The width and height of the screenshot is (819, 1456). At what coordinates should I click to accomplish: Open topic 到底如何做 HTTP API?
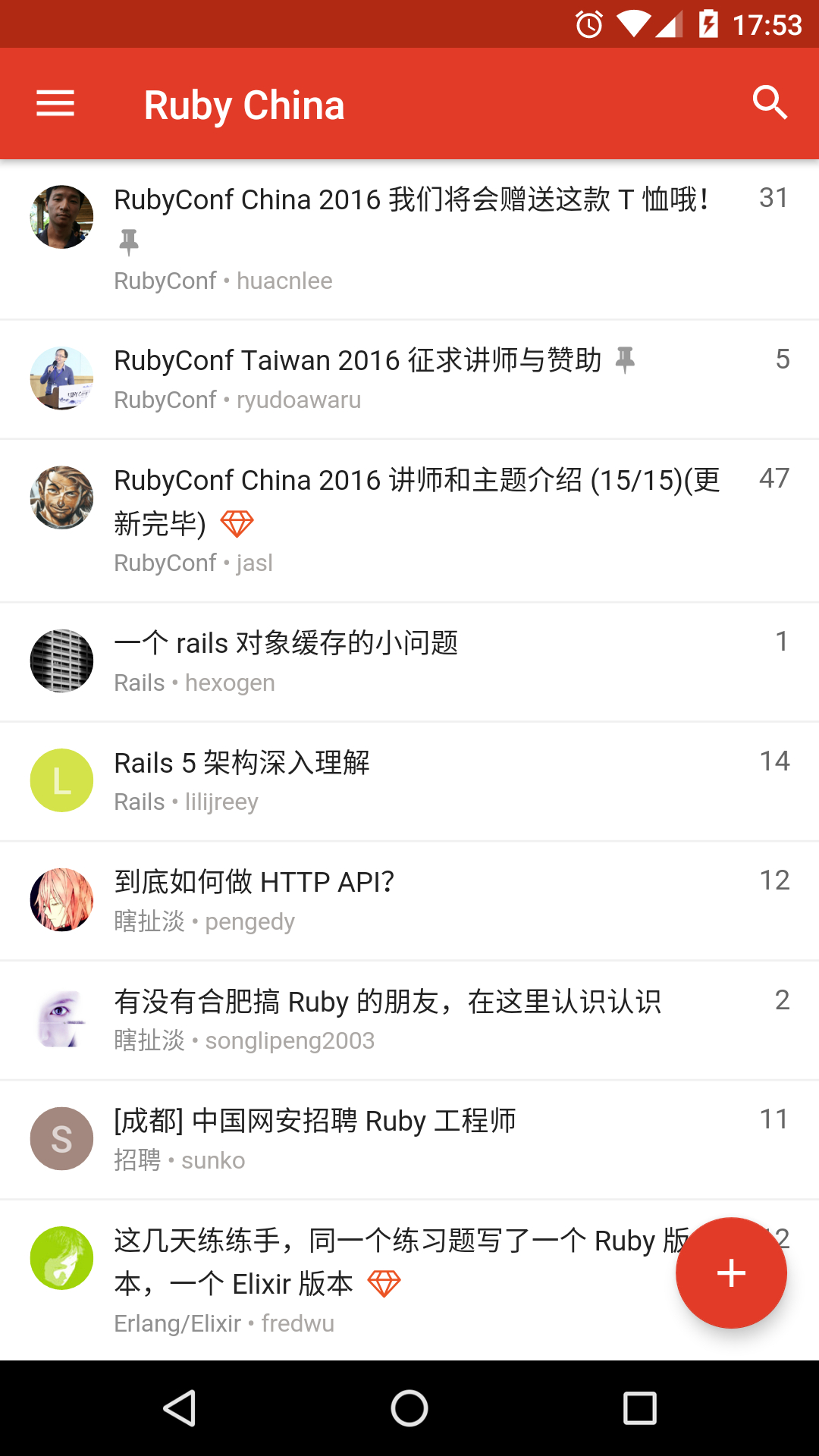254,882
